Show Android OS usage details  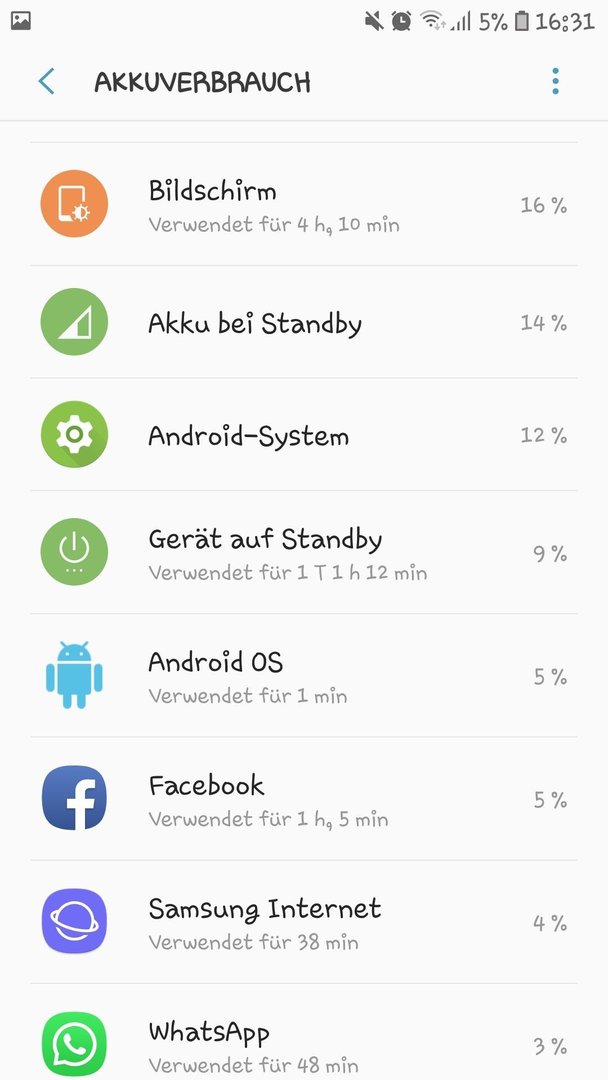(304, 676)
